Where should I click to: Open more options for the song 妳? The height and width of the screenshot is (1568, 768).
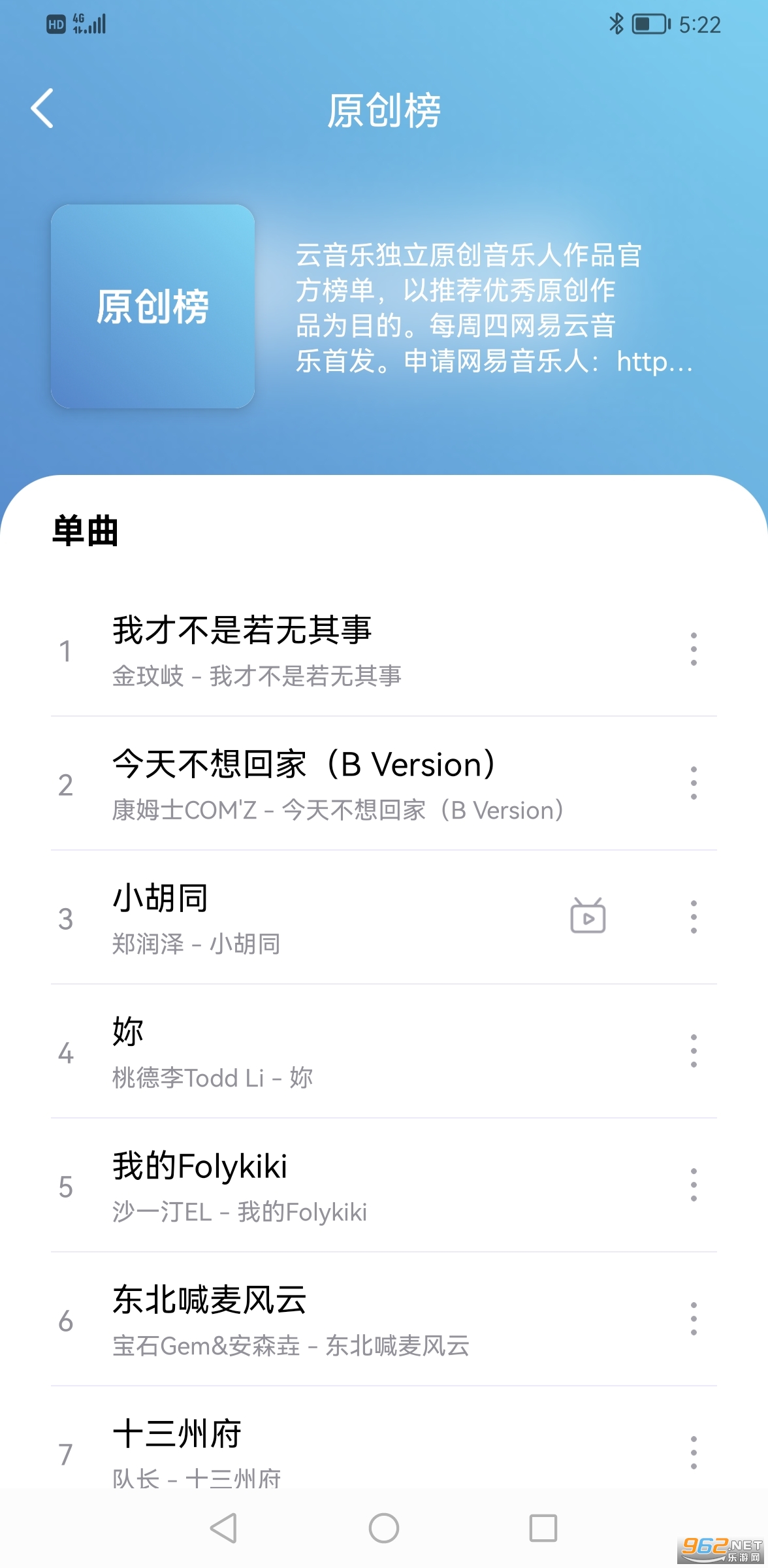(693, 1051)
